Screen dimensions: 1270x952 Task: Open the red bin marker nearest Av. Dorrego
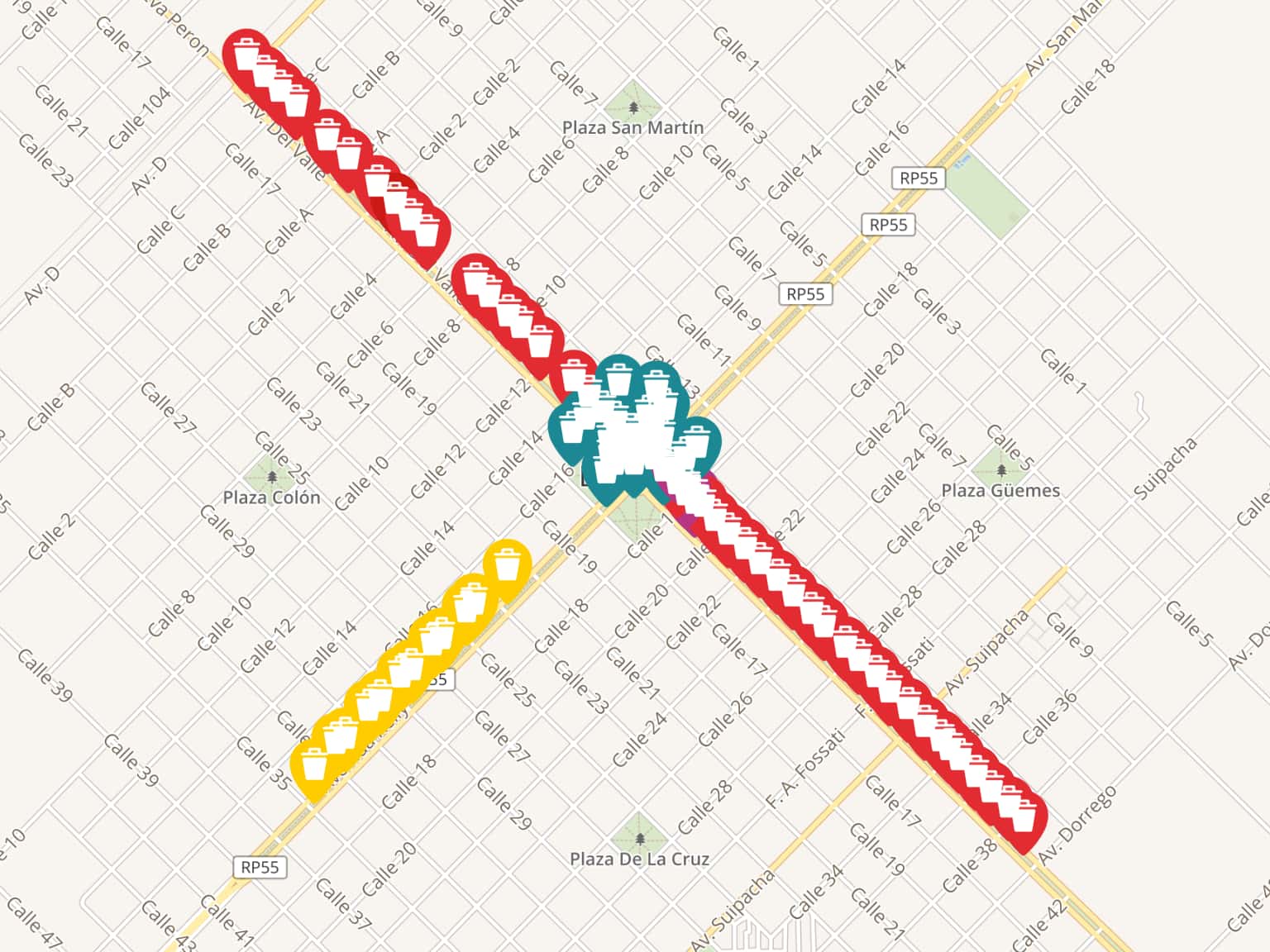1023,814
